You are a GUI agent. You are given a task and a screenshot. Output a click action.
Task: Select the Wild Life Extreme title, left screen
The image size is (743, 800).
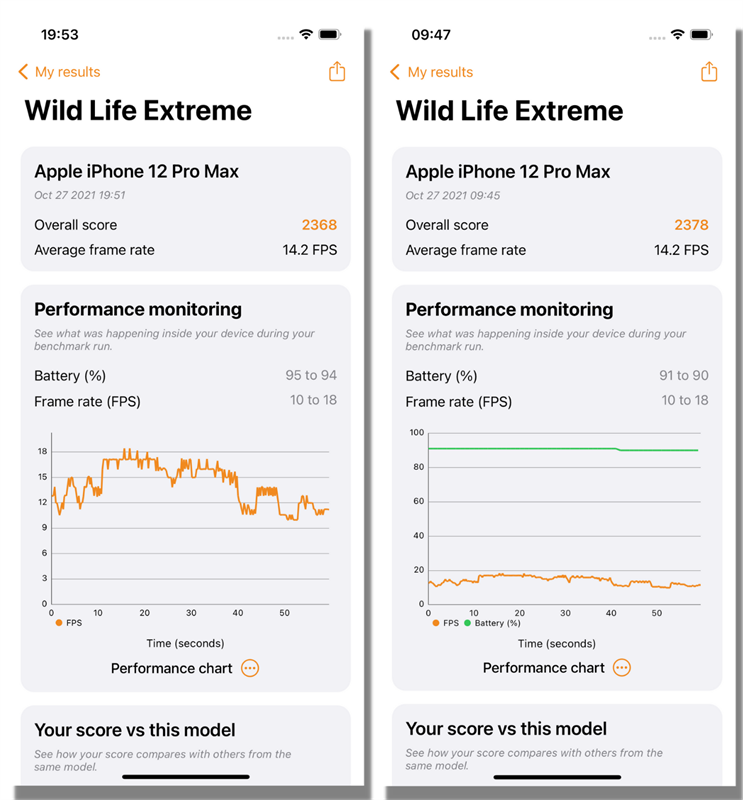pyautogui.click(x=138, y=110)
